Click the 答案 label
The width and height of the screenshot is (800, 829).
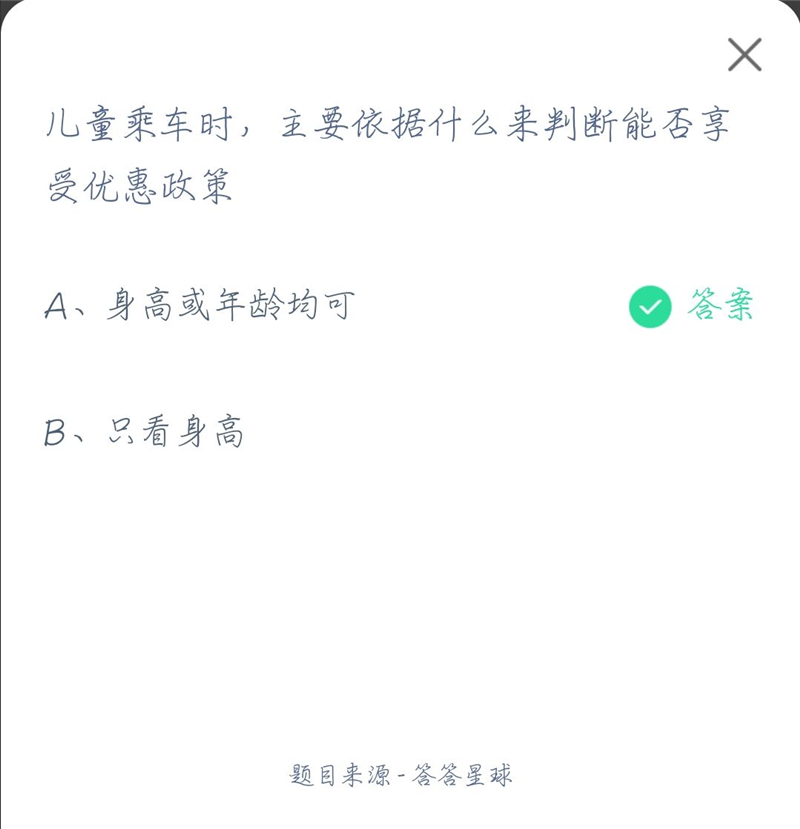(719, 306)
